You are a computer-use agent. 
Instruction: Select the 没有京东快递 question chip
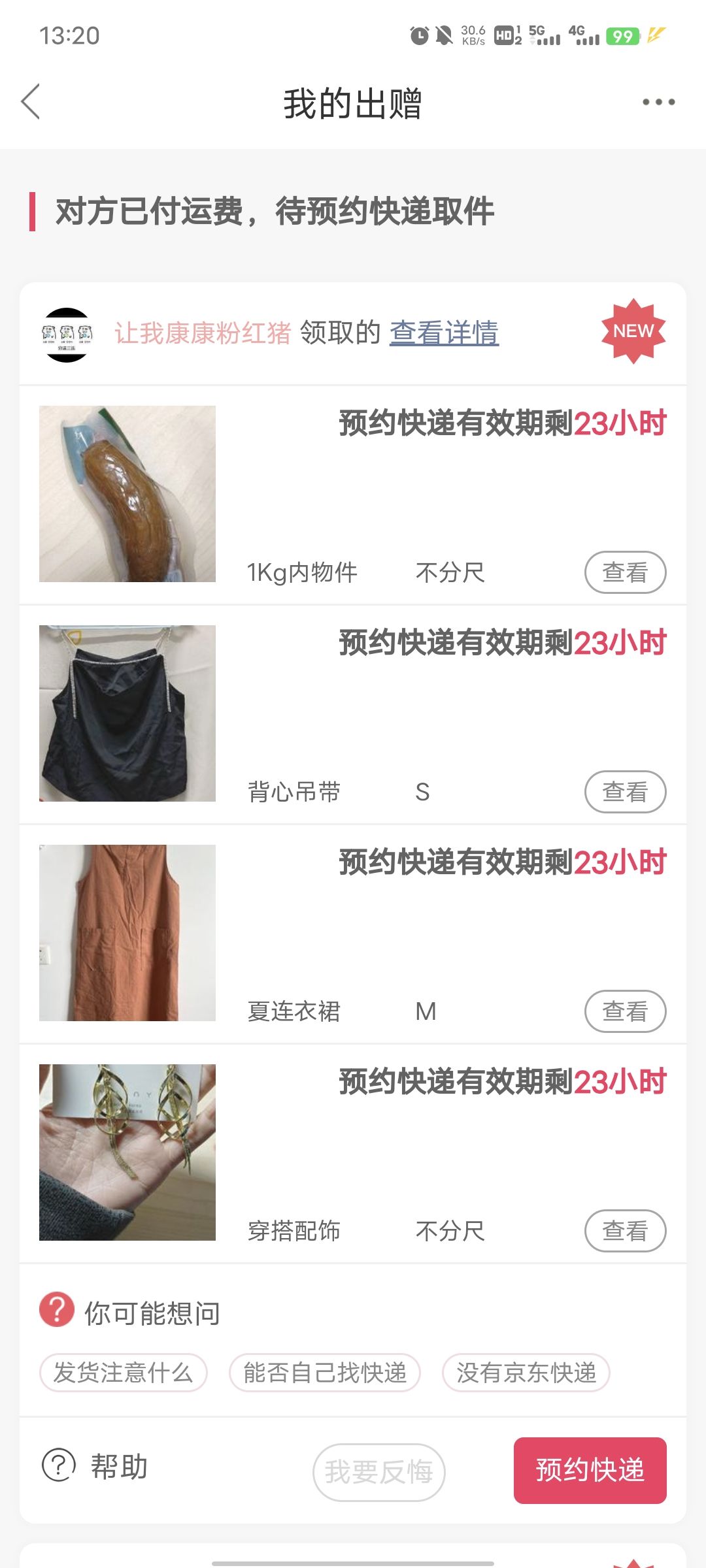point(526,1373)
